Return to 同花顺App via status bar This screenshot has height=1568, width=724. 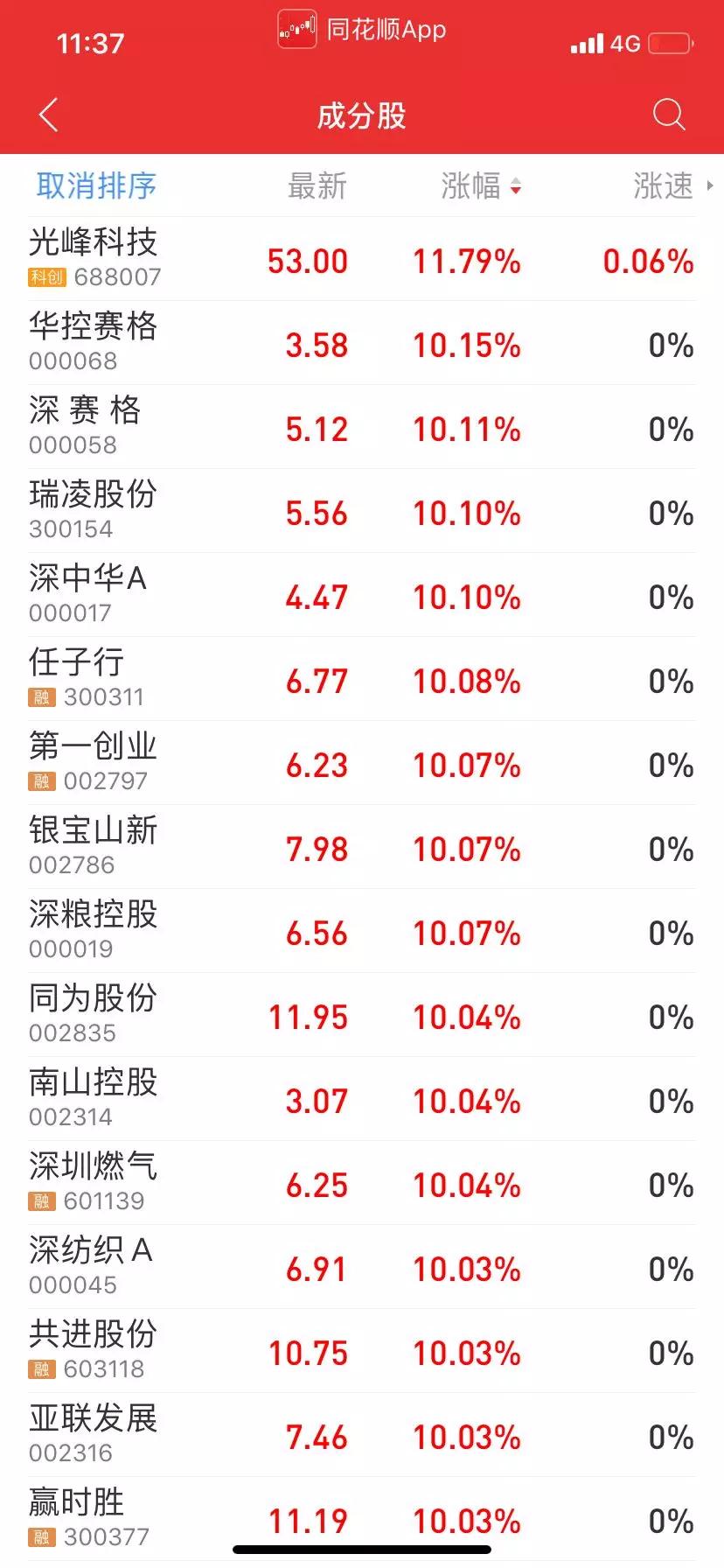pyautogui.click(x=362, y=30)
